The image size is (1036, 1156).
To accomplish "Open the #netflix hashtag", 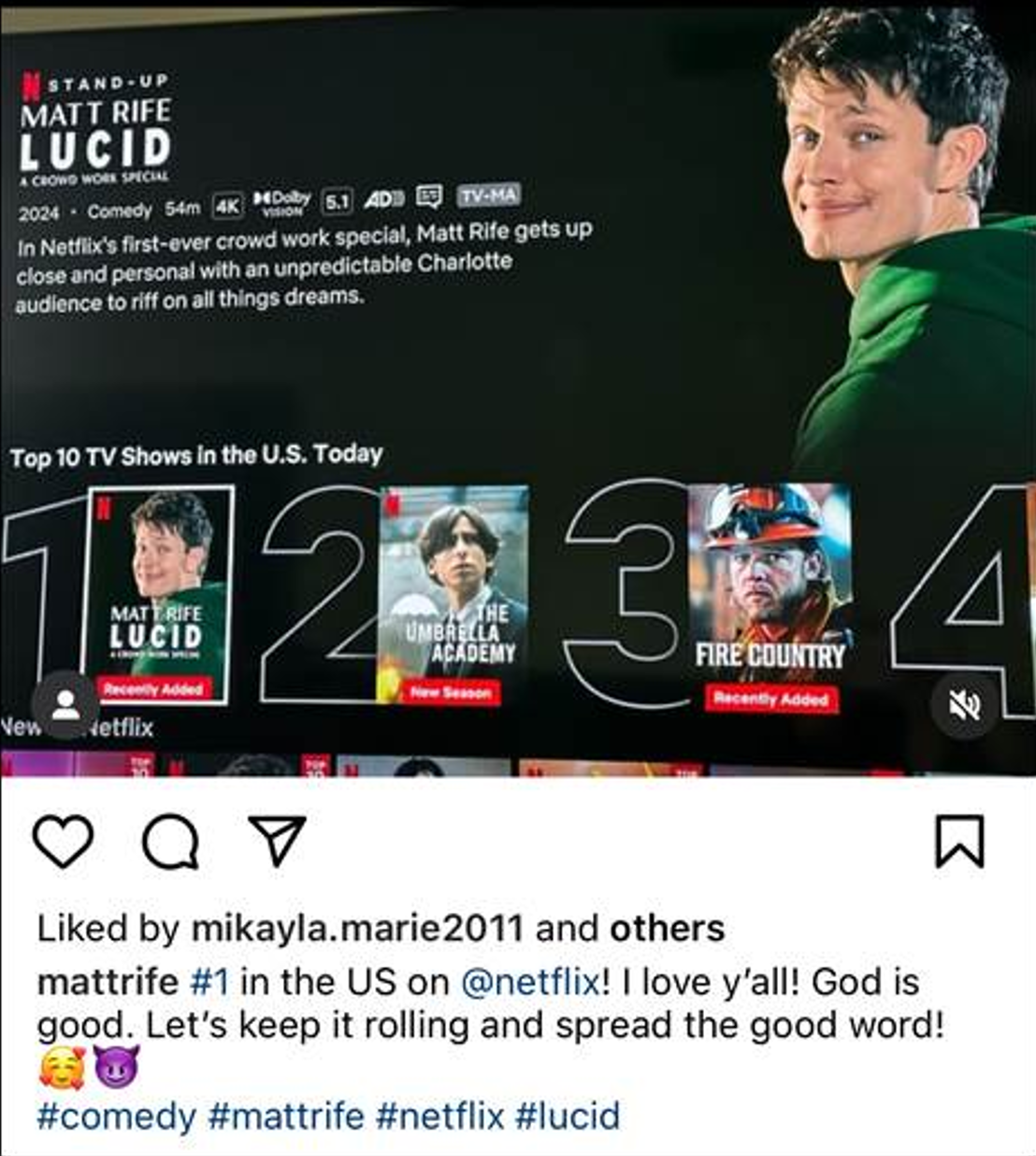I will (x=439, y=1116).
